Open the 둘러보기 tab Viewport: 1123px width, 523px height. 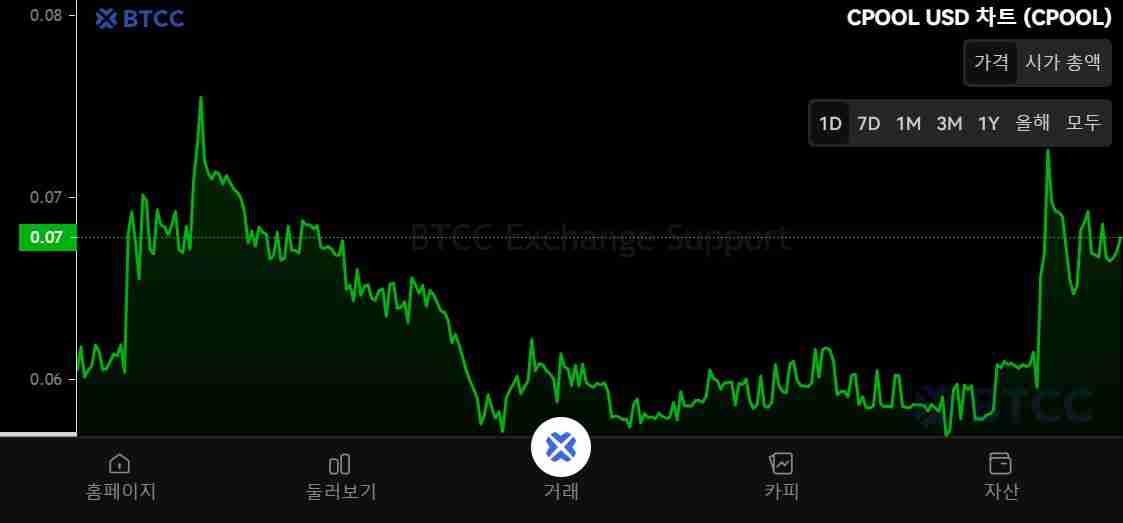click(x=340, y=476)
